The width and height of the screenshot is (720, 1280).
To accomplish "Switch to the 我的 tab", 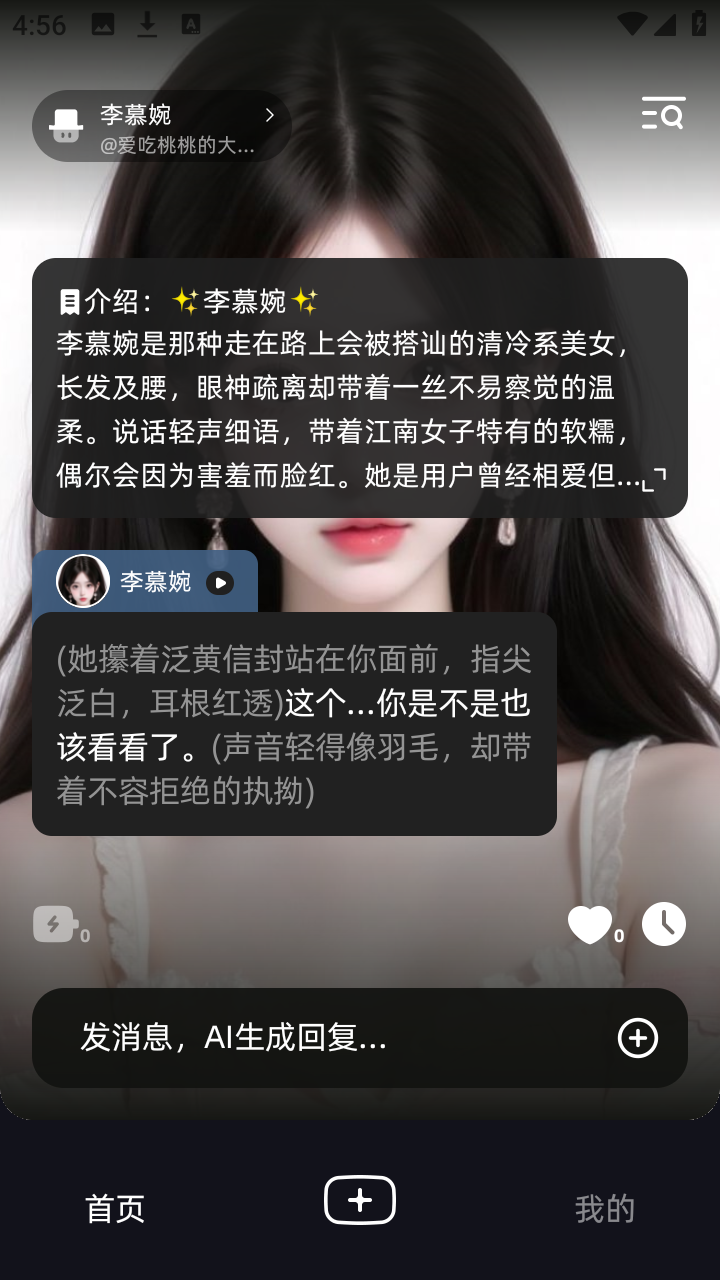I will 604,1208.
